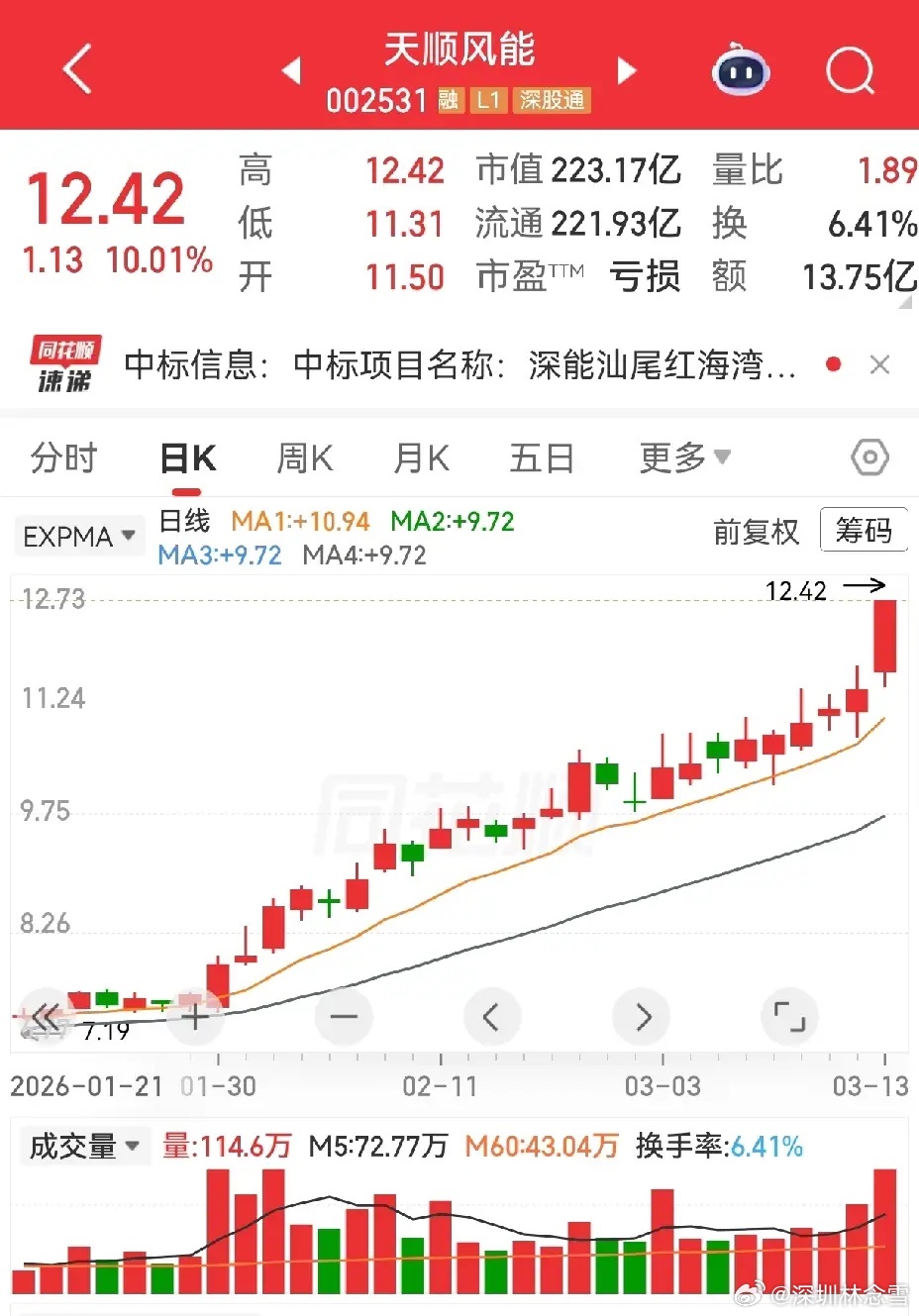The image size is (919, 1316).
Task: Move the chart view right with arrow control
Action: tap(641, 1016)
